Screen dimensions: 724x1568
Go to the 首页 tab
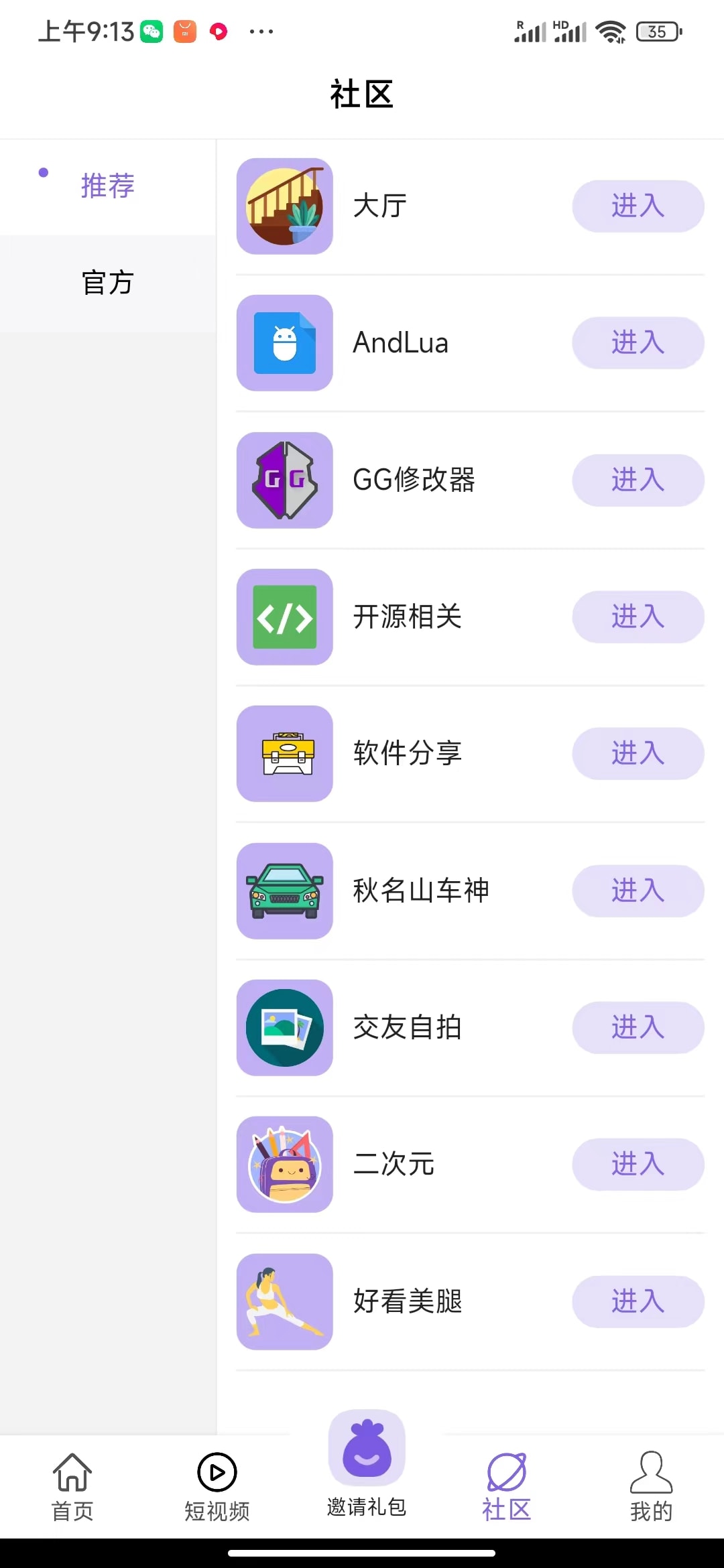(72, 1486)
